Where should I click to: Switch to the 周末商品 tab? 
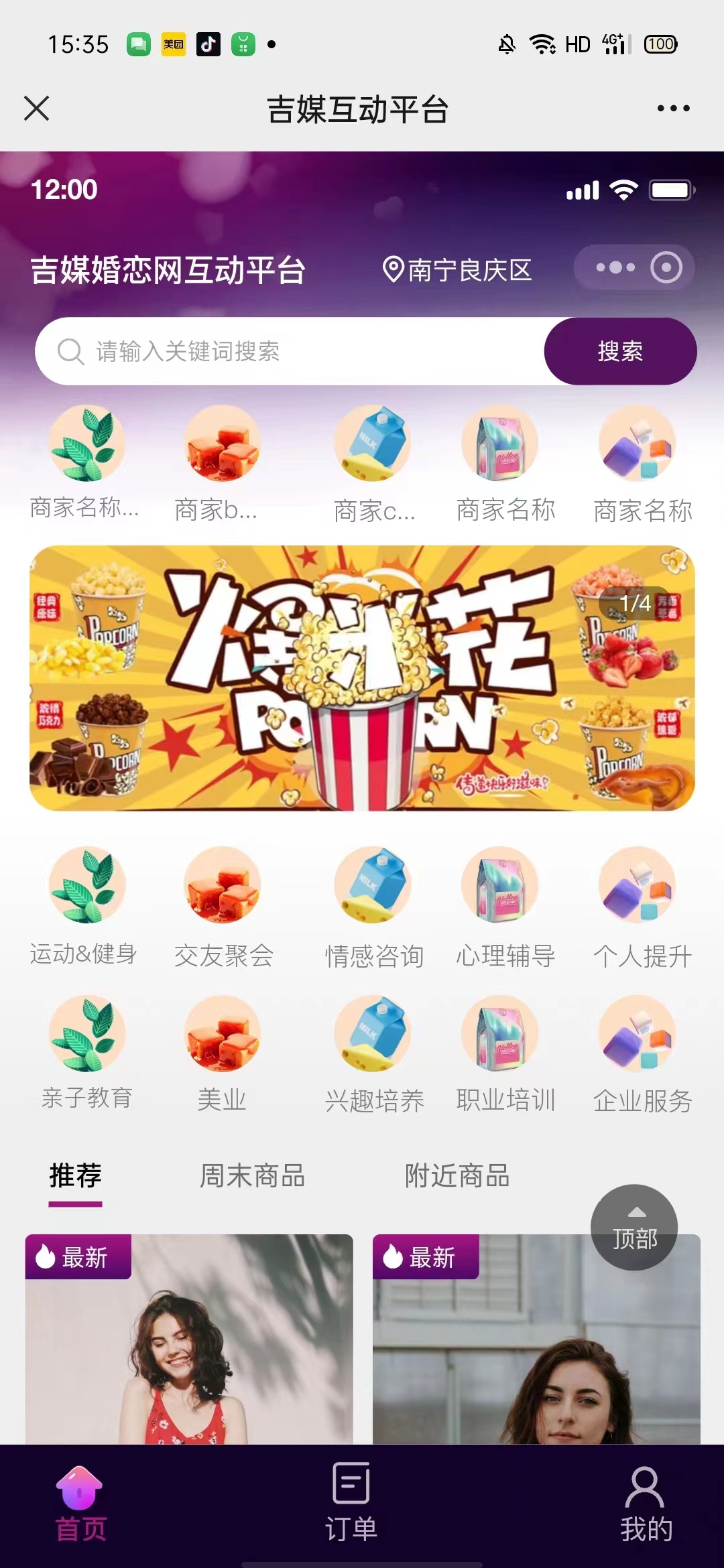click(253, 1176)
